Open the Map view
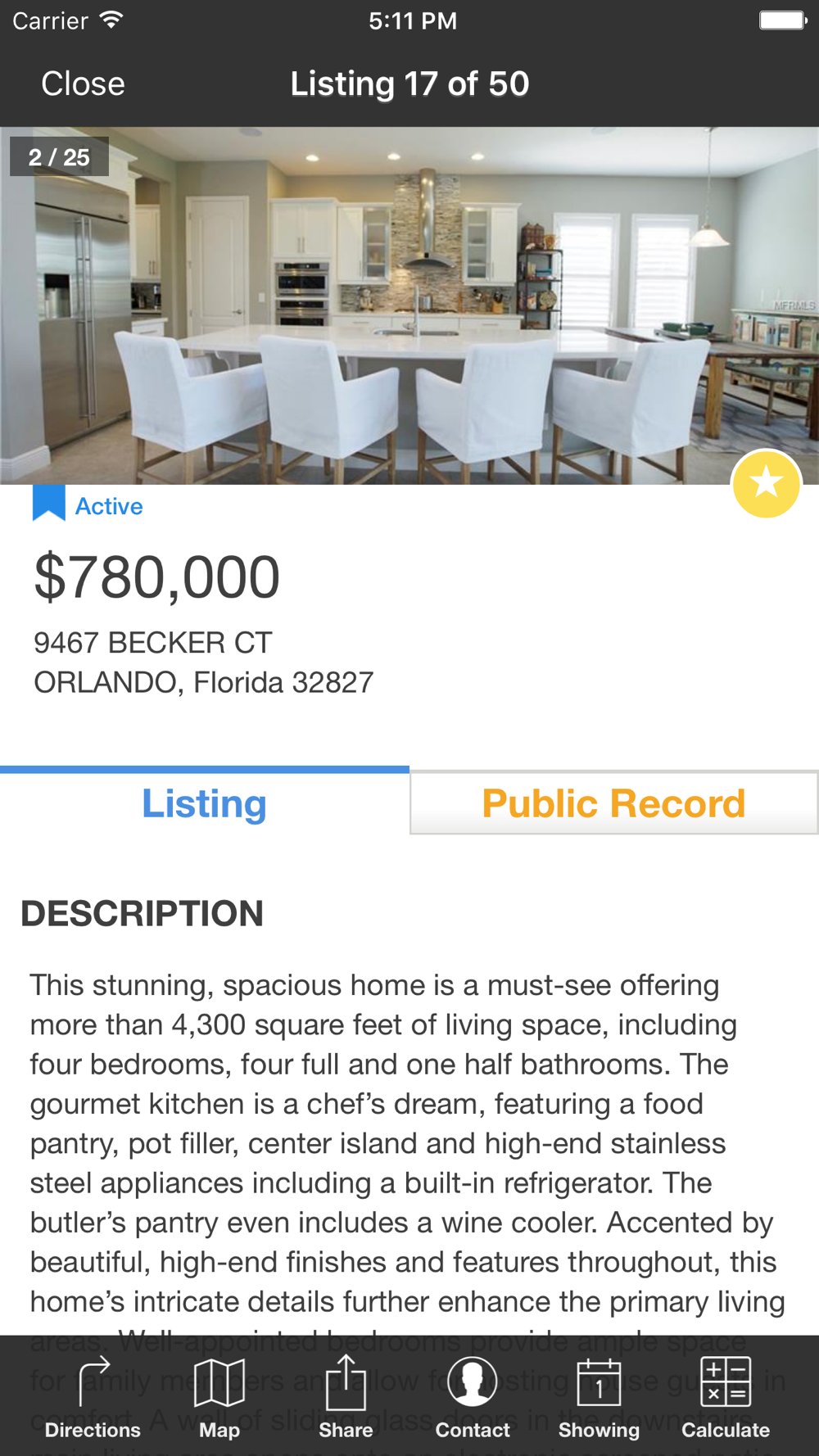This screenshot has height=1456, width=819. (x=219, y=1397)
